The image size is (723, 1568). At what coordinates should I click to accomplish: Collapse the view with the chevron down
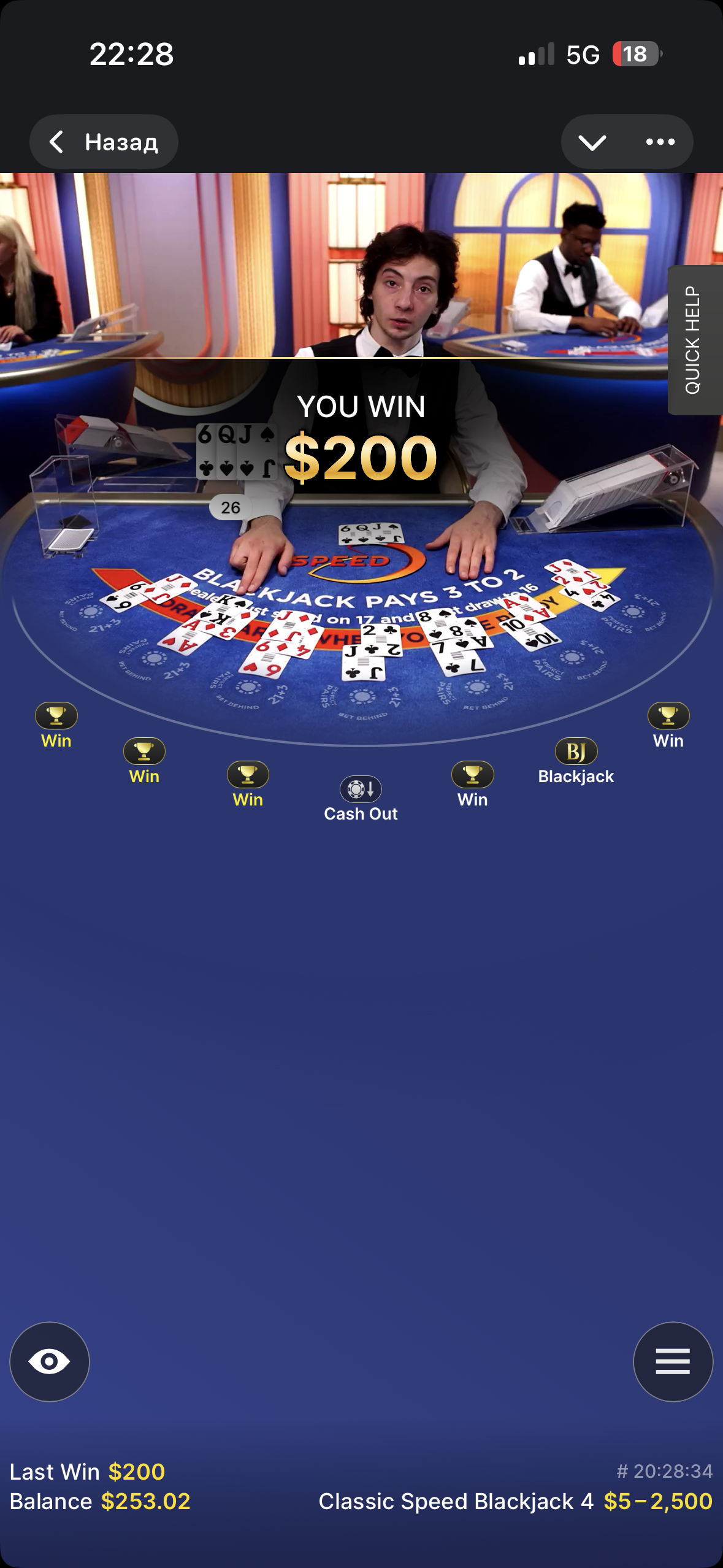pos(592,142)
